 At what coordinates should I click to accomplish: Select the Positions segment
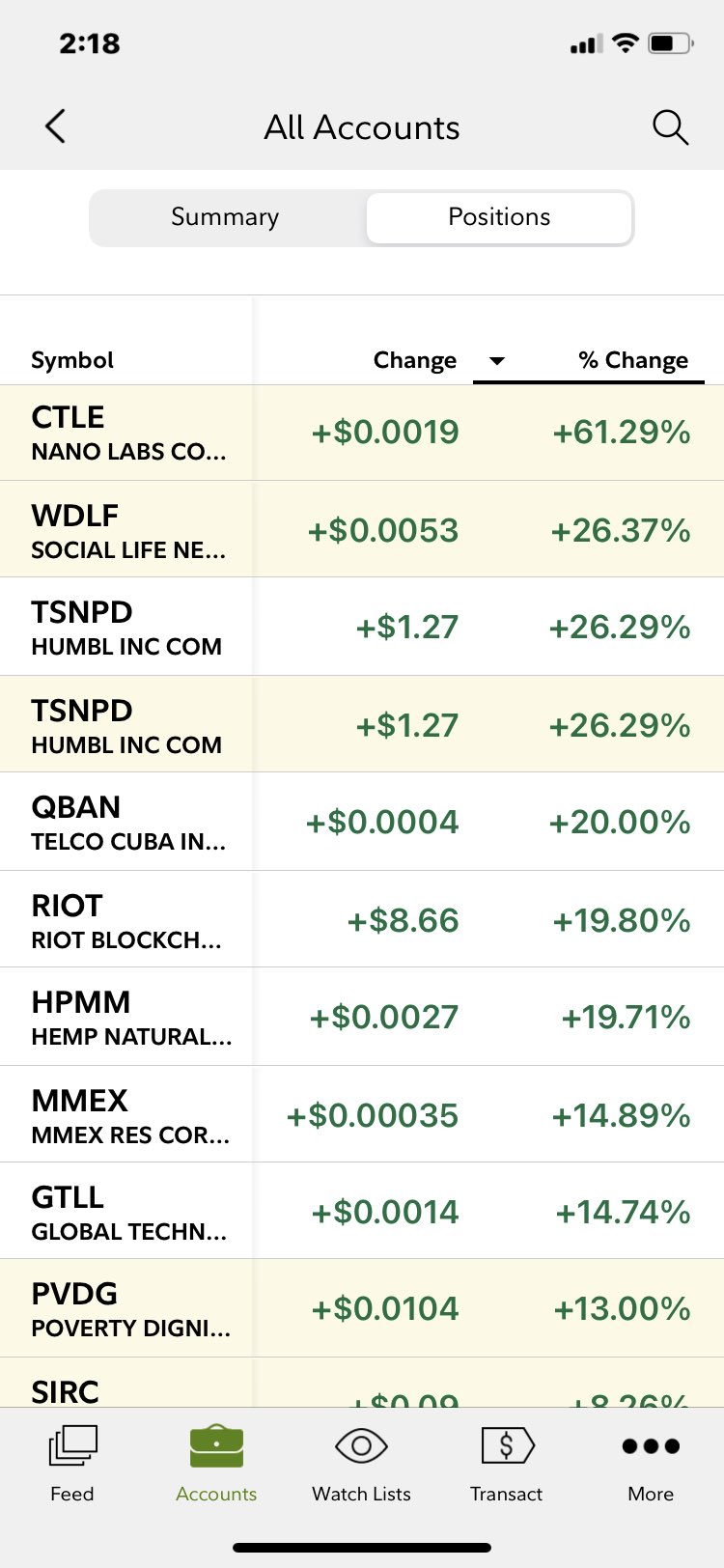(x=499, y=217)
